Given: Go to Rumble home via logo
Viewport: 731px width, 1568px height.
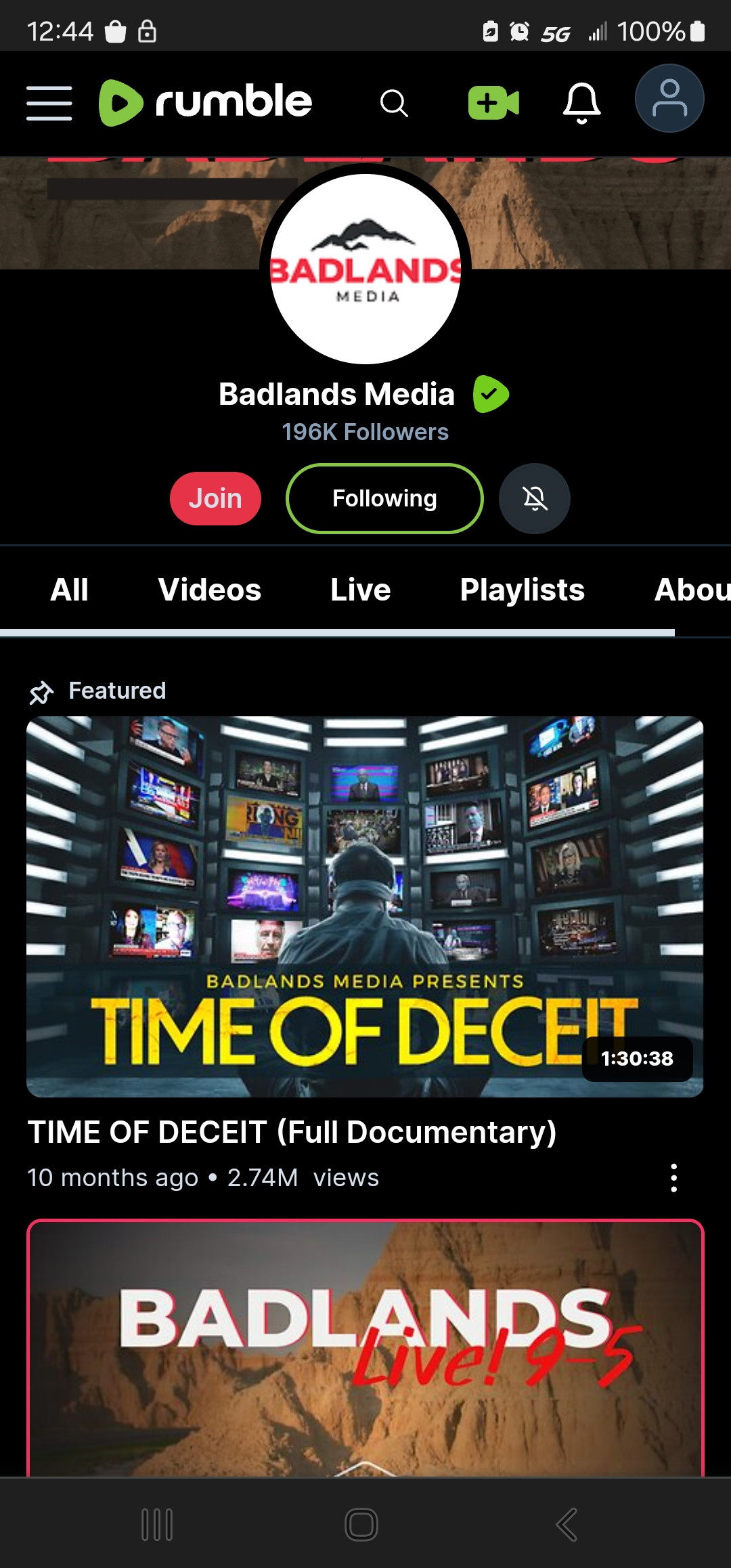Looking at the screenshot, I should [206, 102].
